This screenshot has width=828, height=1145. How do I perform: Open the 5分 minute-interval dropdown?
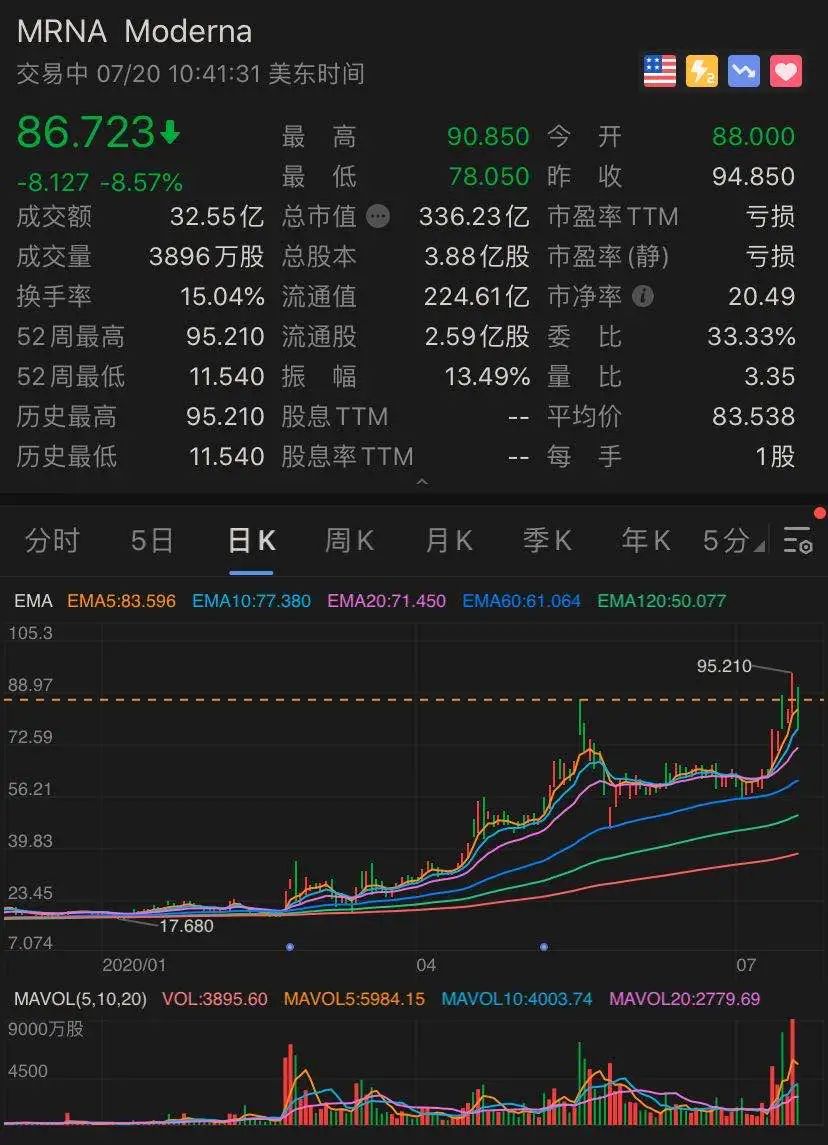(x=733, y=541)
